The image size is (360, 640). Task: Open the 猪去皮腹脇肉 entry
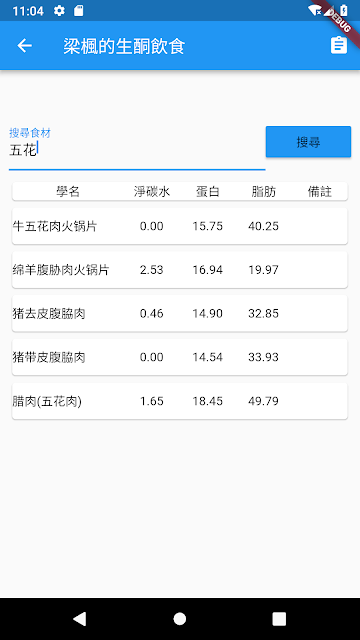(x=180, y=313)
